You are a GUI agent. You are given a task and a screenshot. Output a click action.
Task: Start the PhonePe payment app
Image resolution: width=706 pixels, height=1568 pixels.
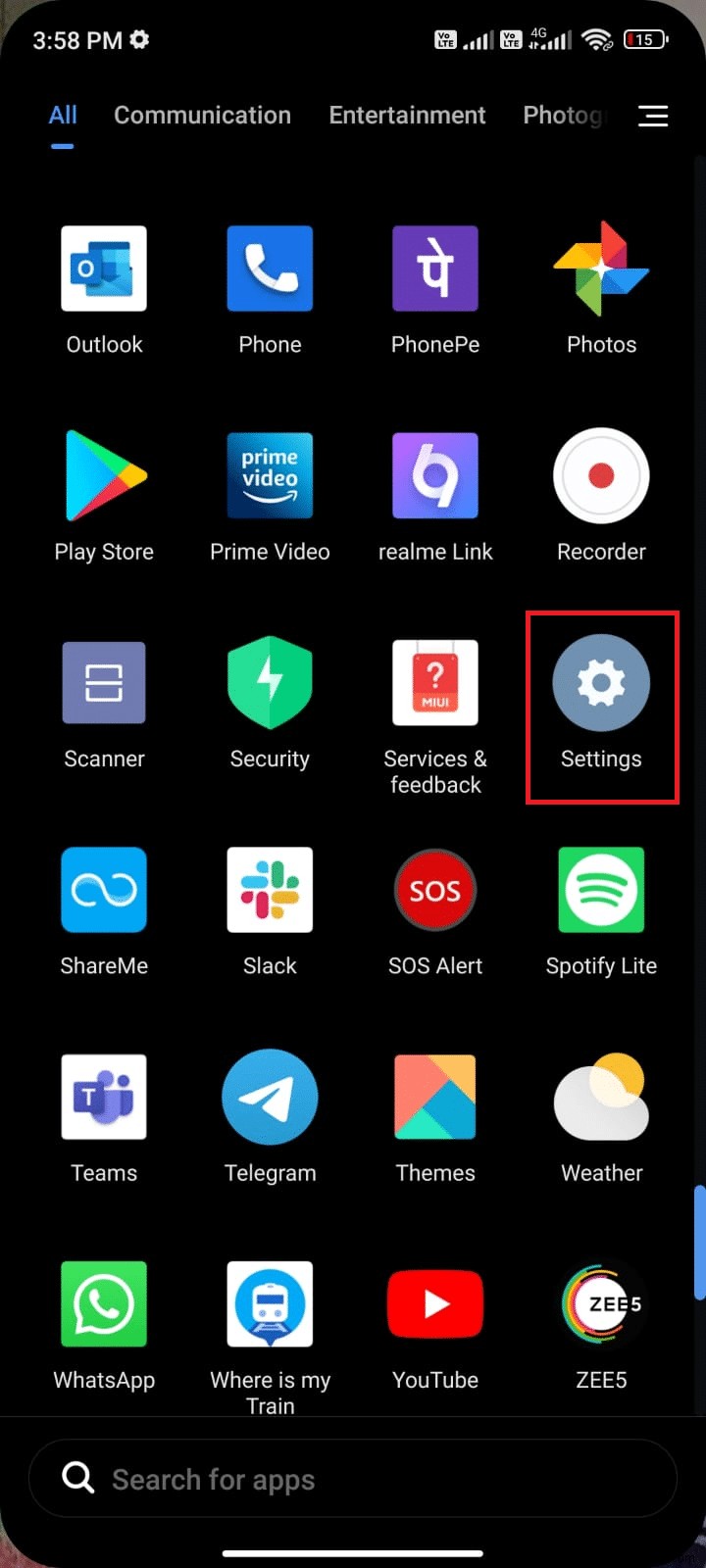click(435, 268)
